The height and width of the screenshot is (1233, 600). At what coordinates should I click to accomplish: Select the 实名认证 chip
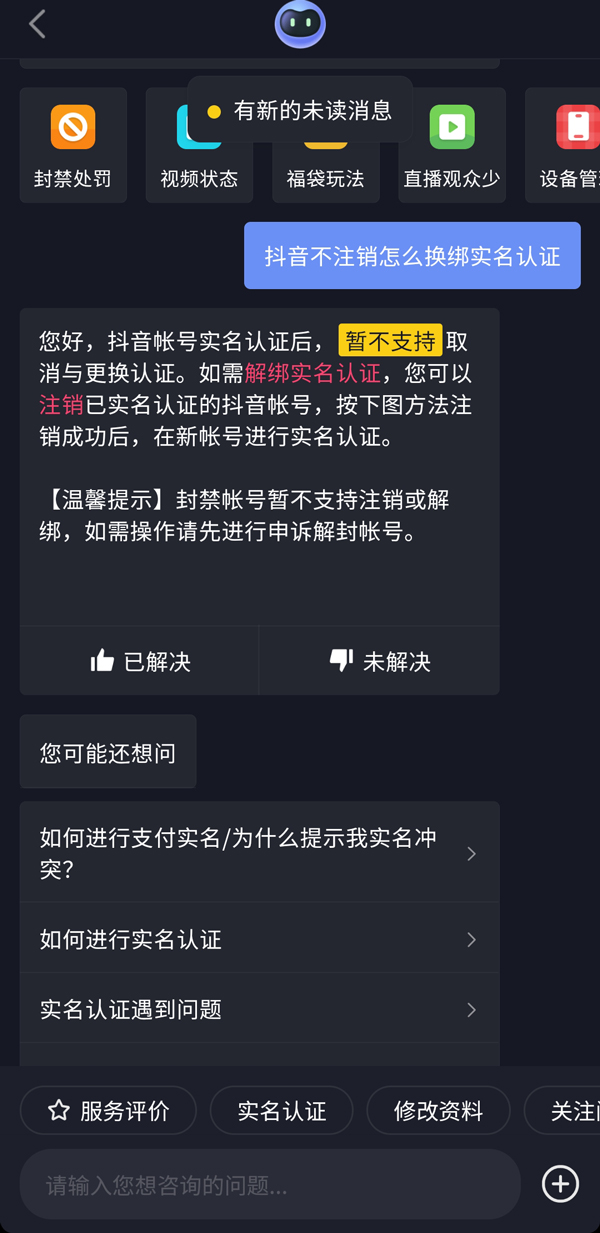pos(282,1111)
